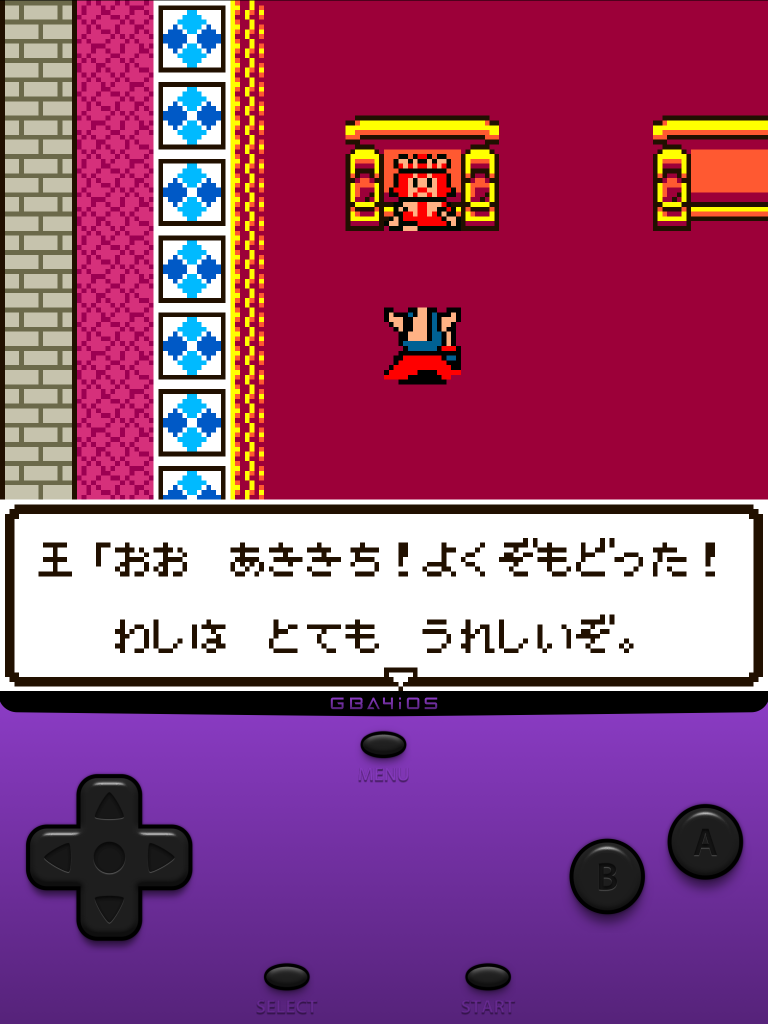
Task: Tap right on the D-pad
Action: coord(161,858)
